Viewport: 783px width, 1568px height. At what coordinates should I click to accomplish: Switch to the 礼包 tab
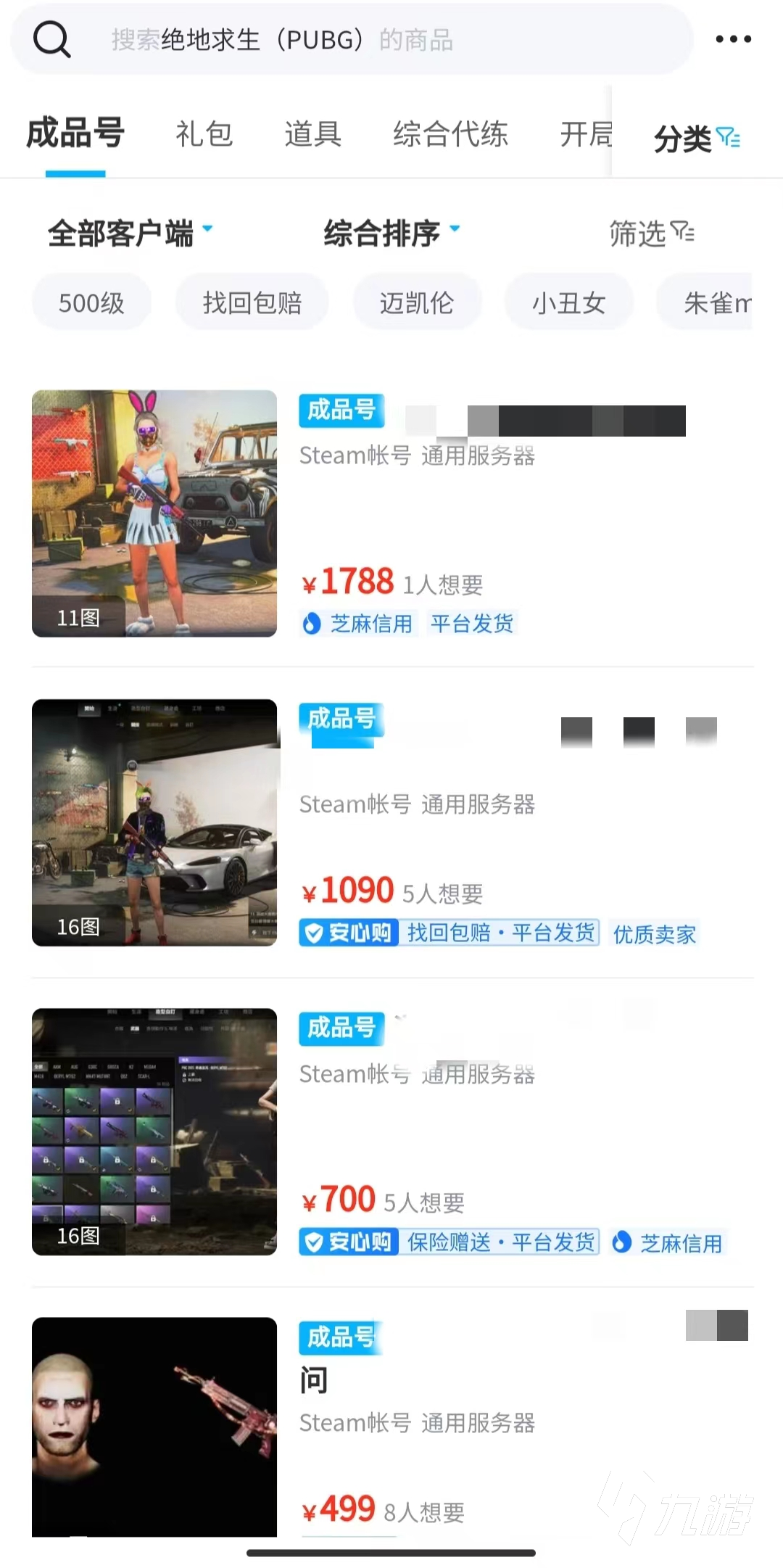pos(204,134)
